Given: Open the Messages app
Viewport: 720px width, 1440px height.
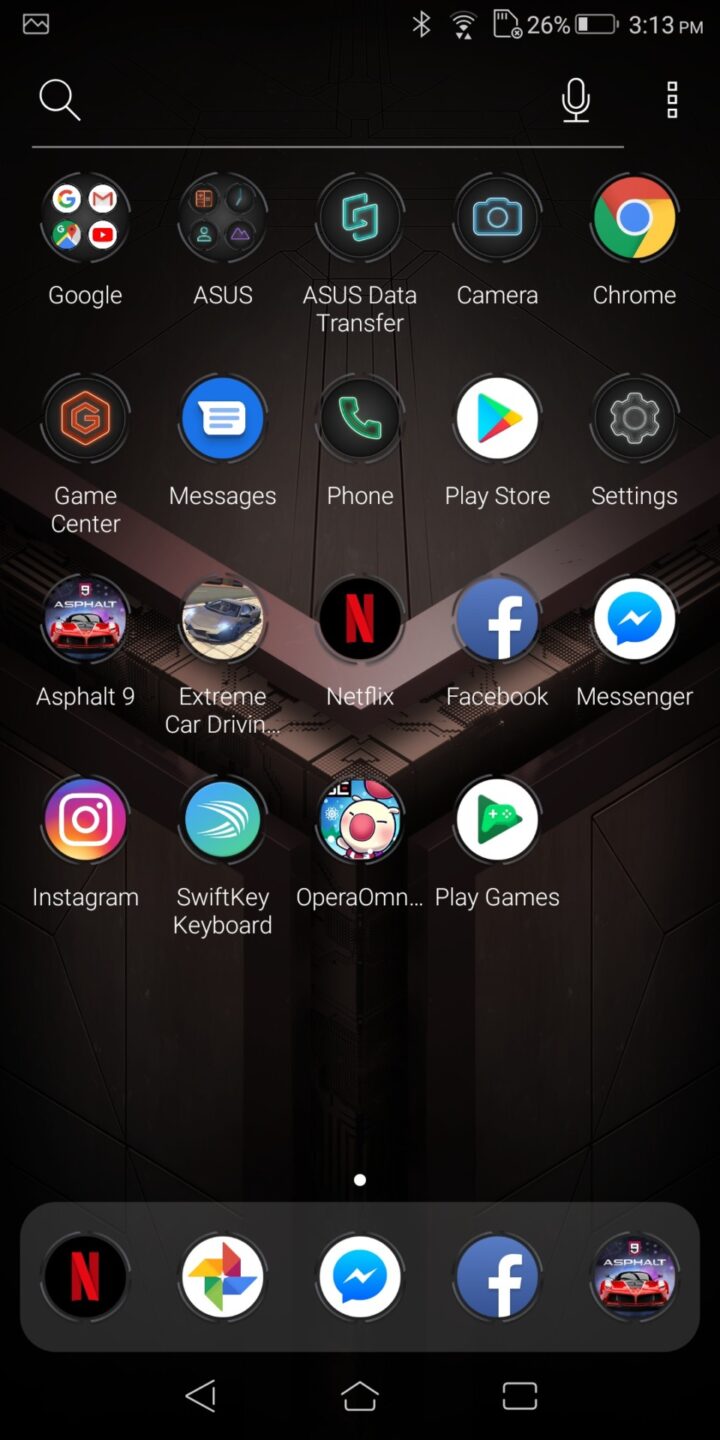Looking at the screenshot, I should 222,418.
